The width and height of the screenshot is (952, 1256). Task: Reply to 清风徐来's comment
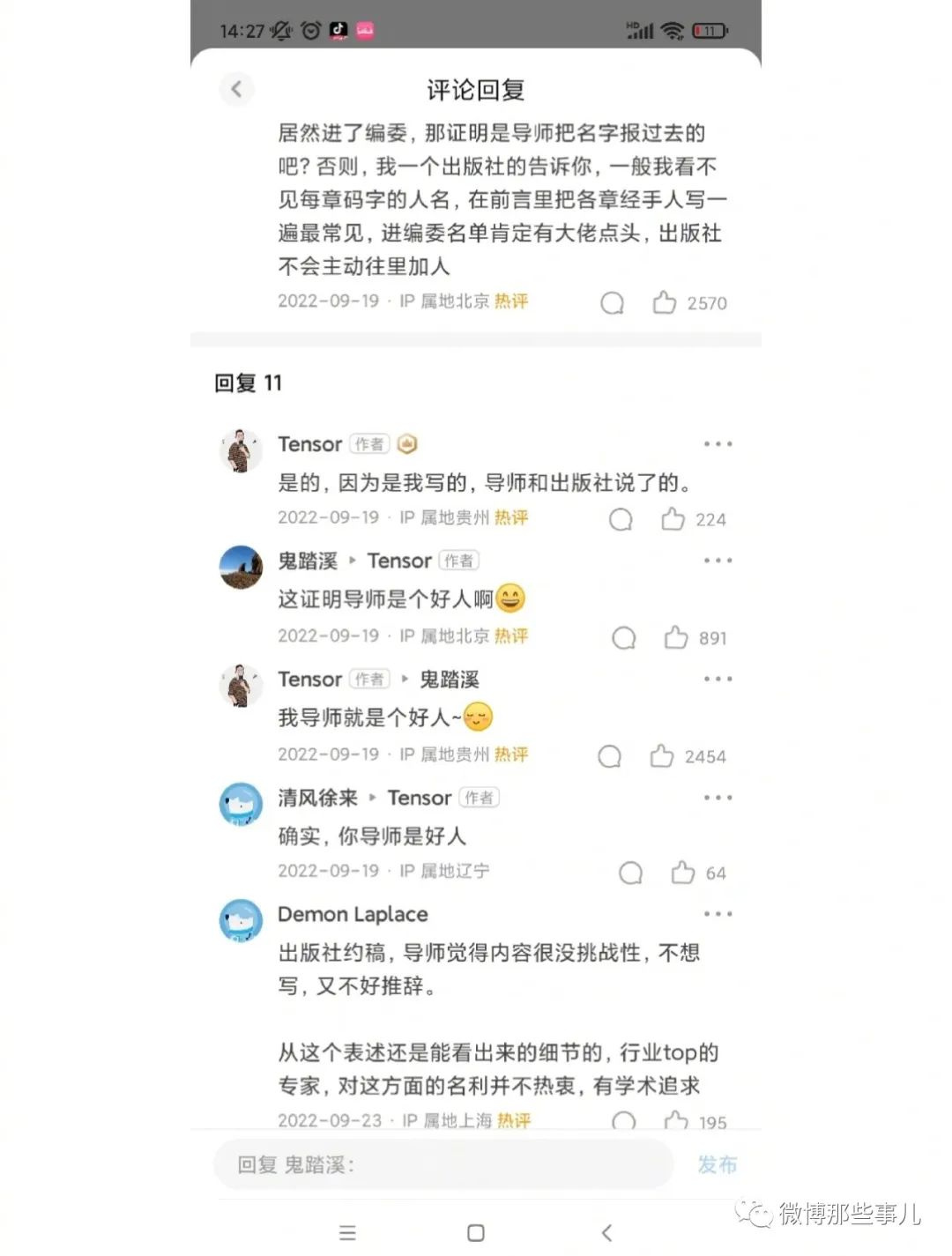pyautogui.click(x=630, y=873)
